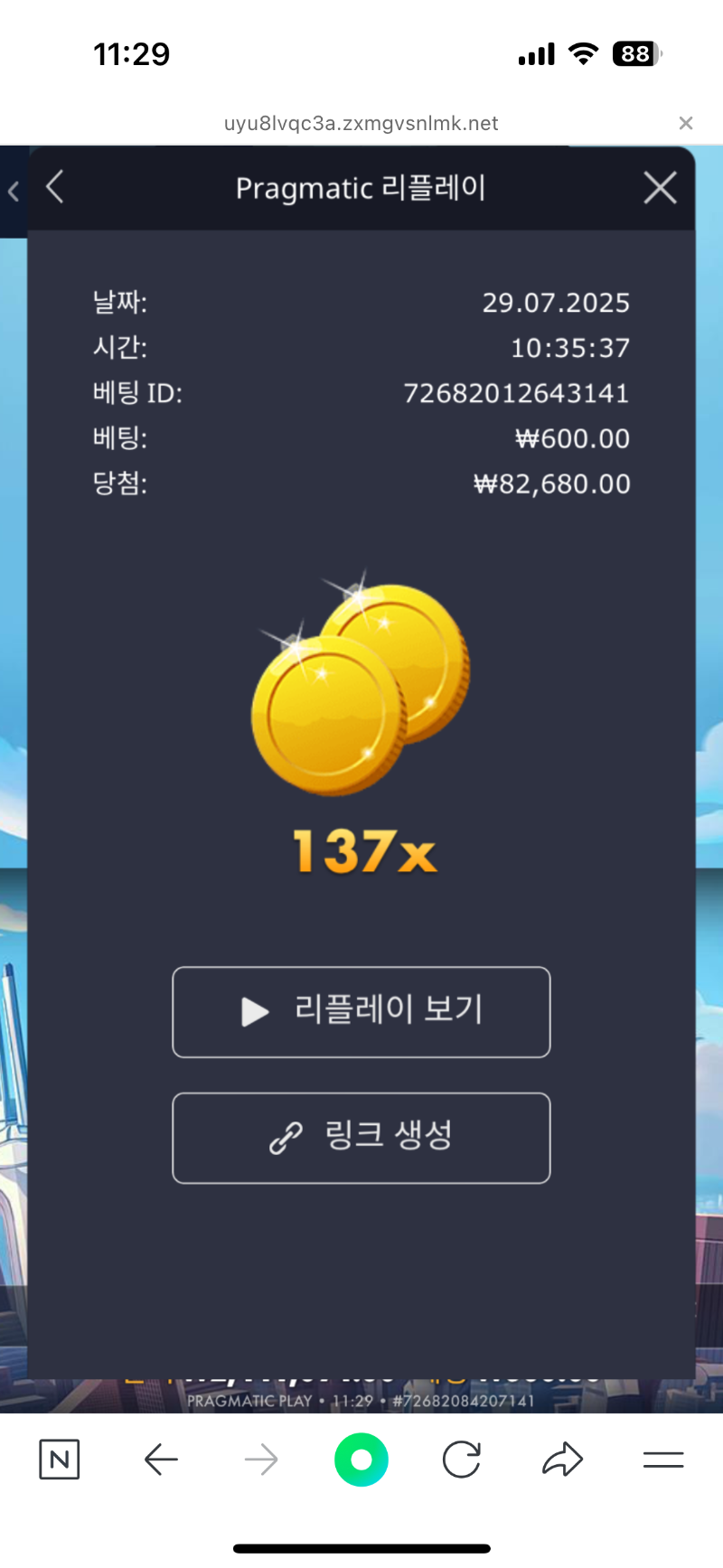Share this page via the share arrow
Image resolution: width=723 pixels, height=1568 pixels.
pyautogui.click(x=562, y=1460)
